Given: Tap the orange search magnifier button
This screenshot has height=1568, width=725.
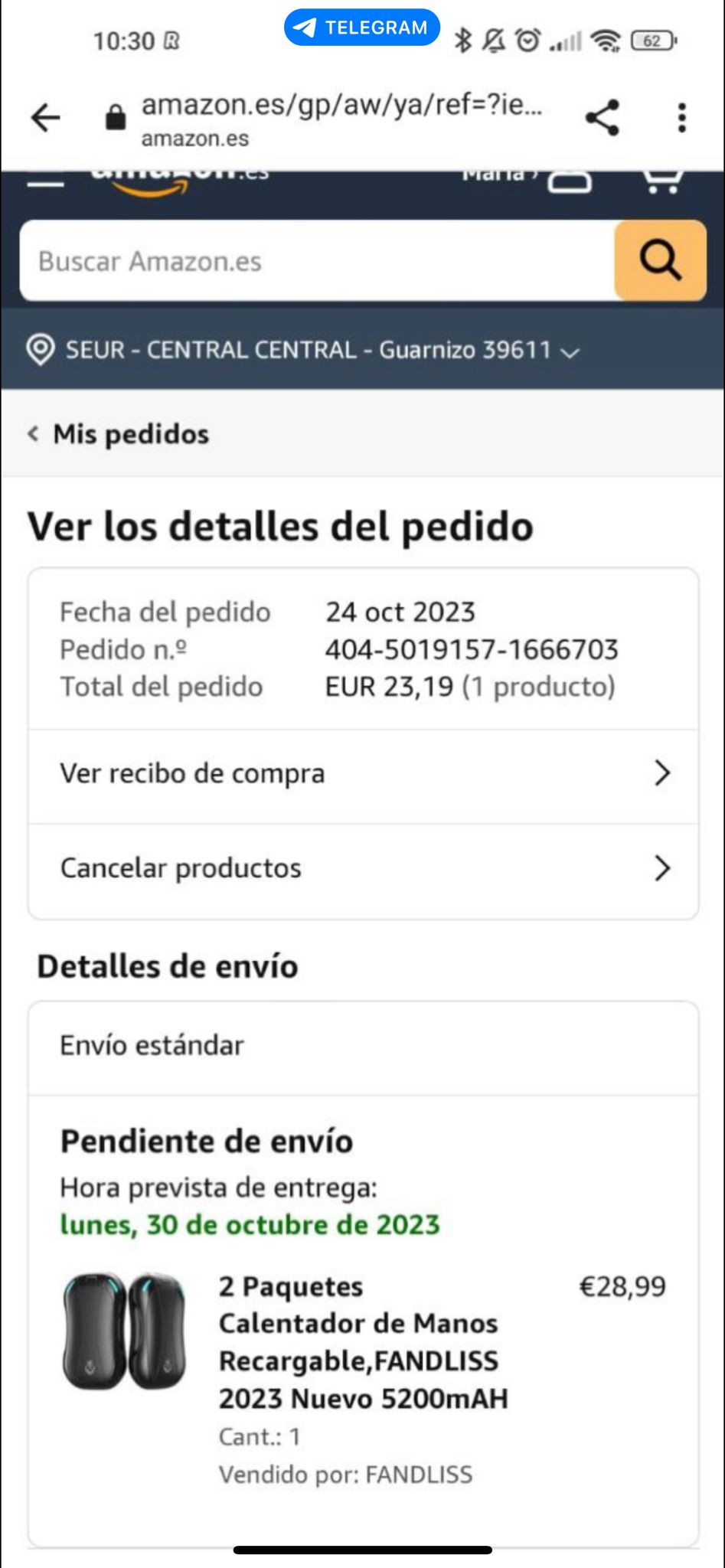Looking at the screenshot, I should (x=660, y=261).
